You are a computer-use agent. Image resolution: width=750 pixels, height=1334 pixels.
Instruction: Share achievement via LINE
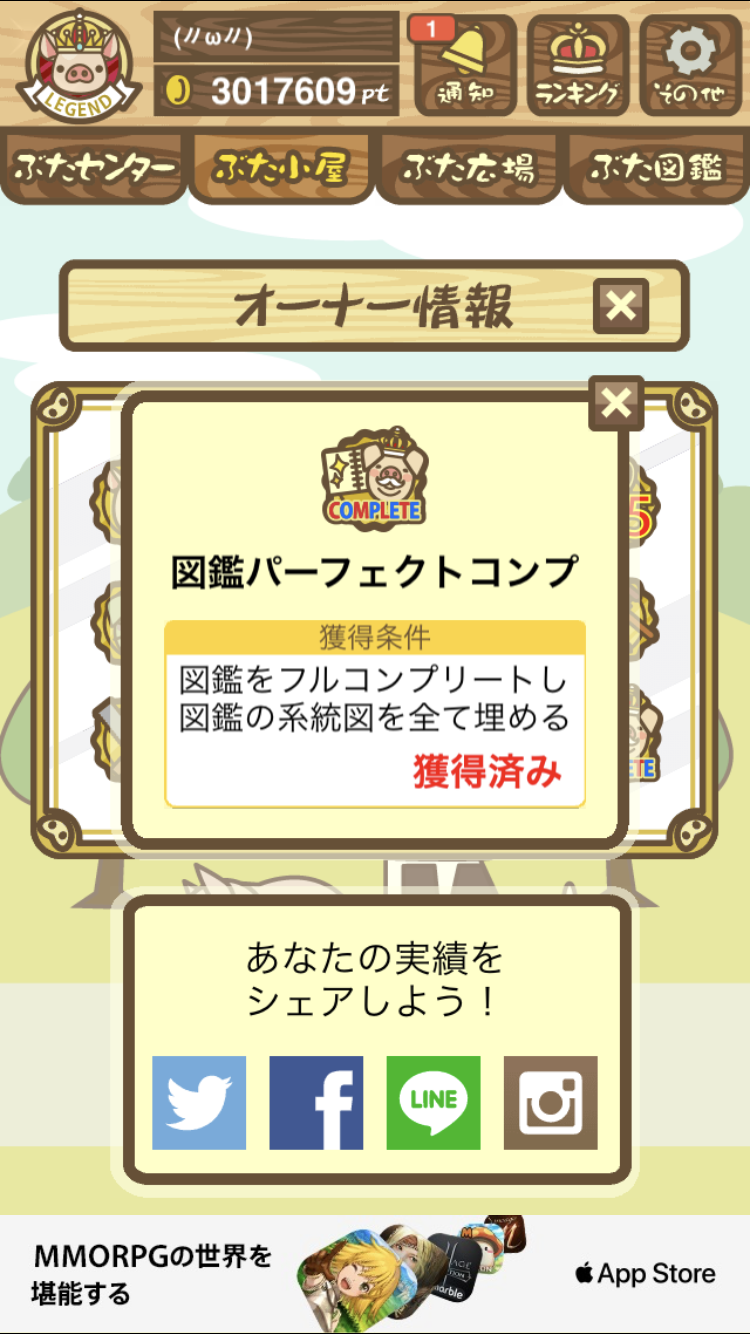pos(433,1102)
